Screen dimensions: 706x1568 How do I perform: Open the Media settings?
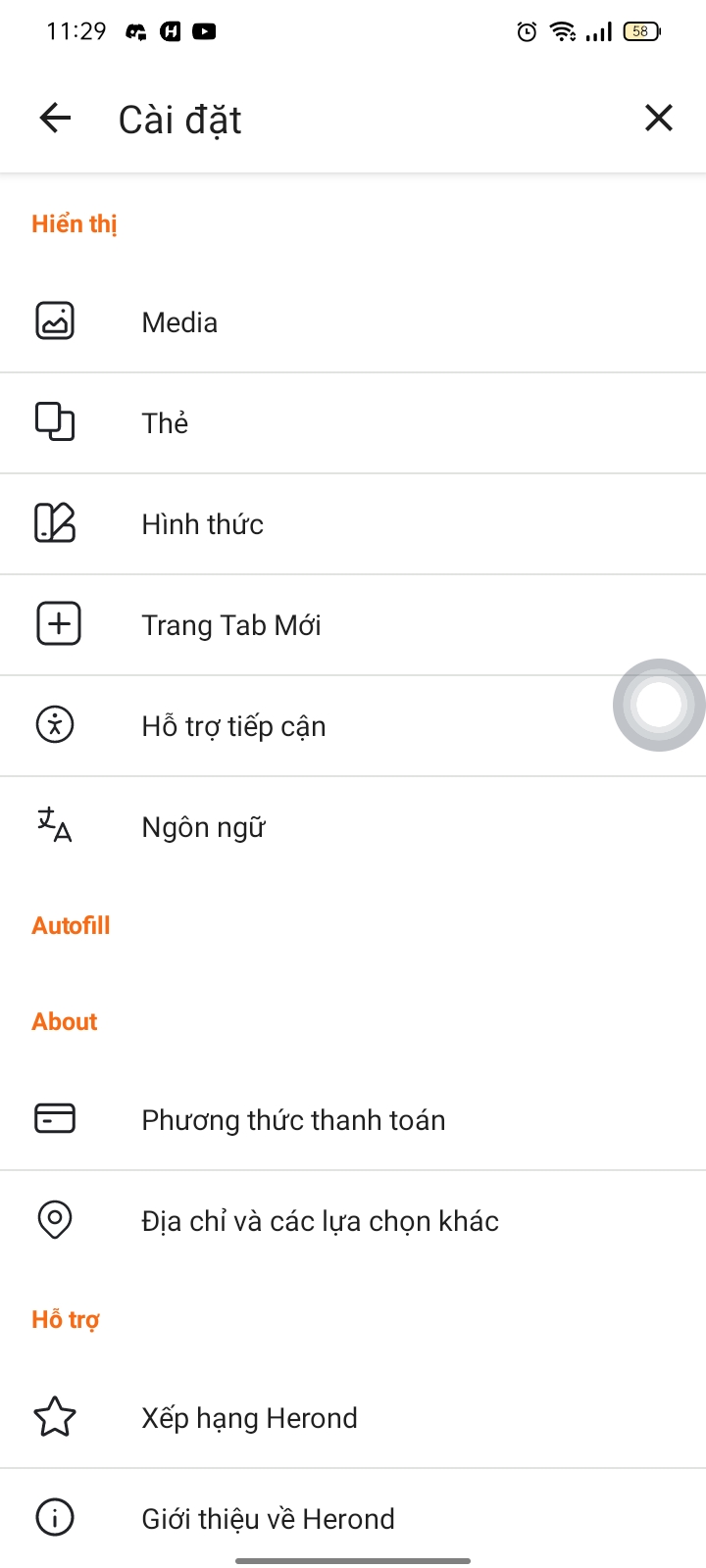[353, 322]
